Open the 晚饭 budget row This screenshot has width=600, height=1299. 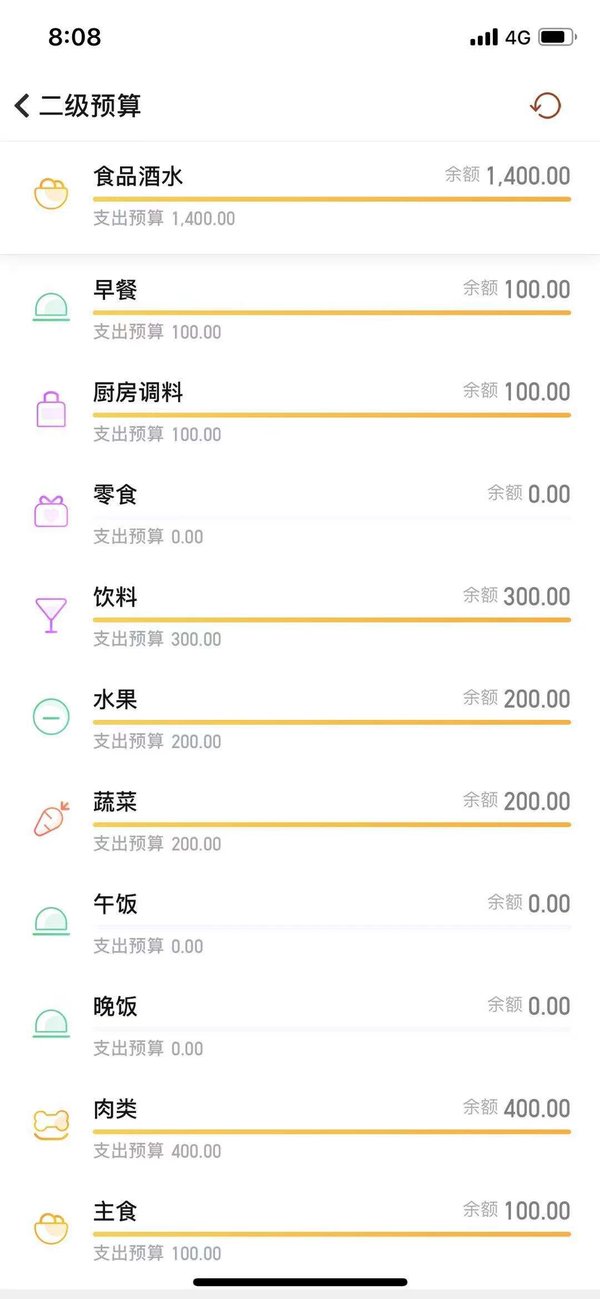click(x=300, y=1024)
